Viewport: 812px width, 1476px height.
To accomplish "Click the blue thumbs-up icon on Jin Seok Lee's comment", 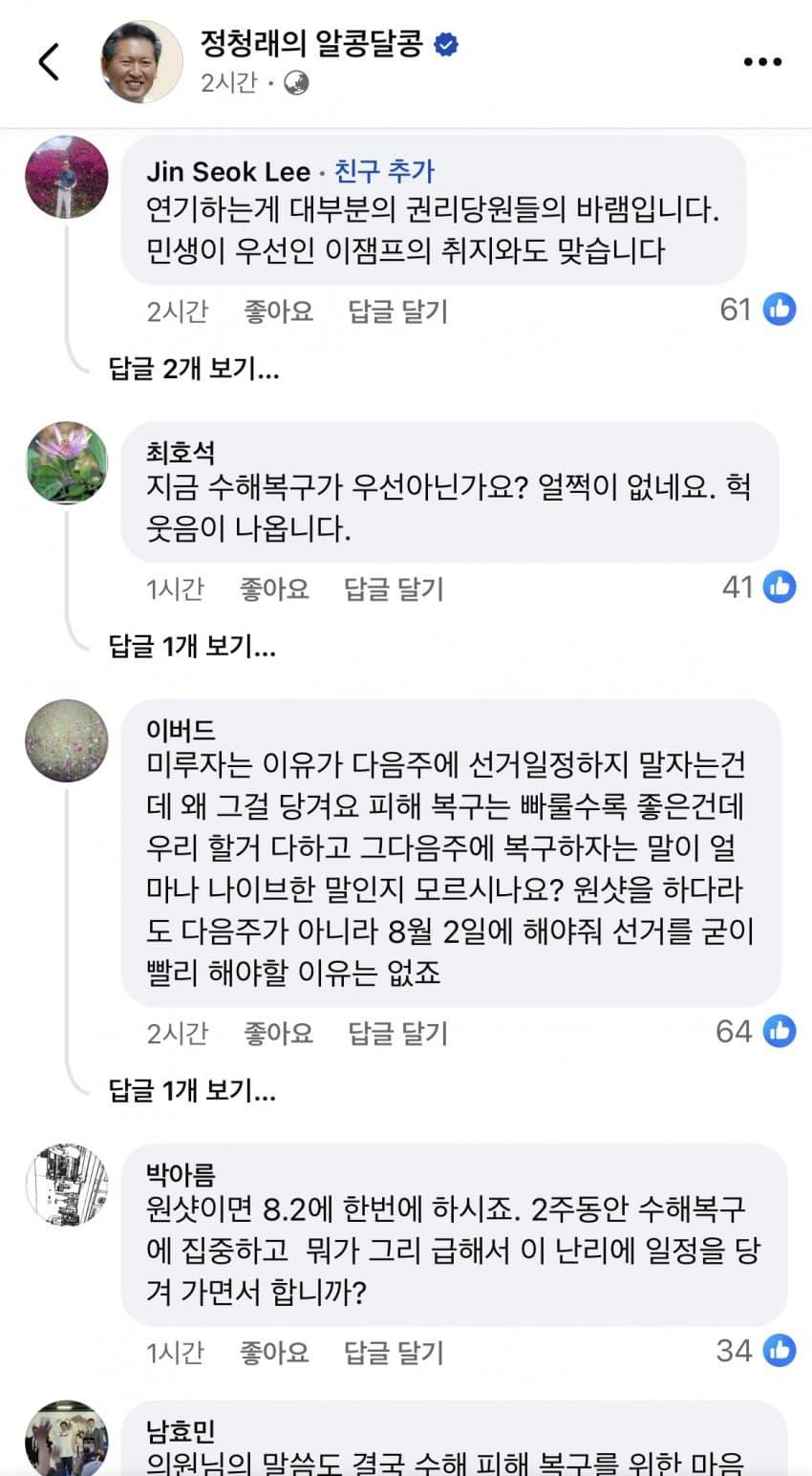I will [x=781, y=310].
